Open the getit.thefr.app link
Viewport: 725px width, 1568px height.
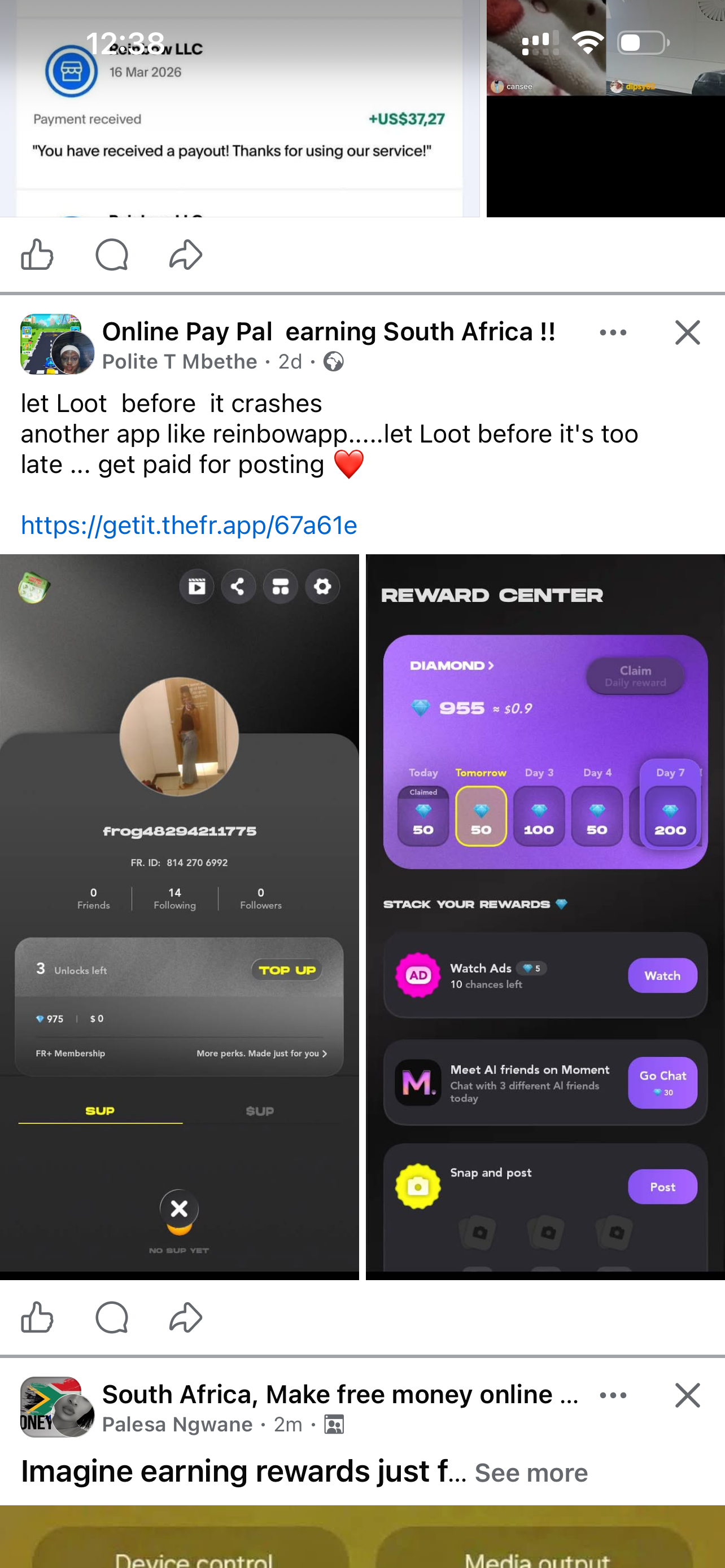click(189, 525)
